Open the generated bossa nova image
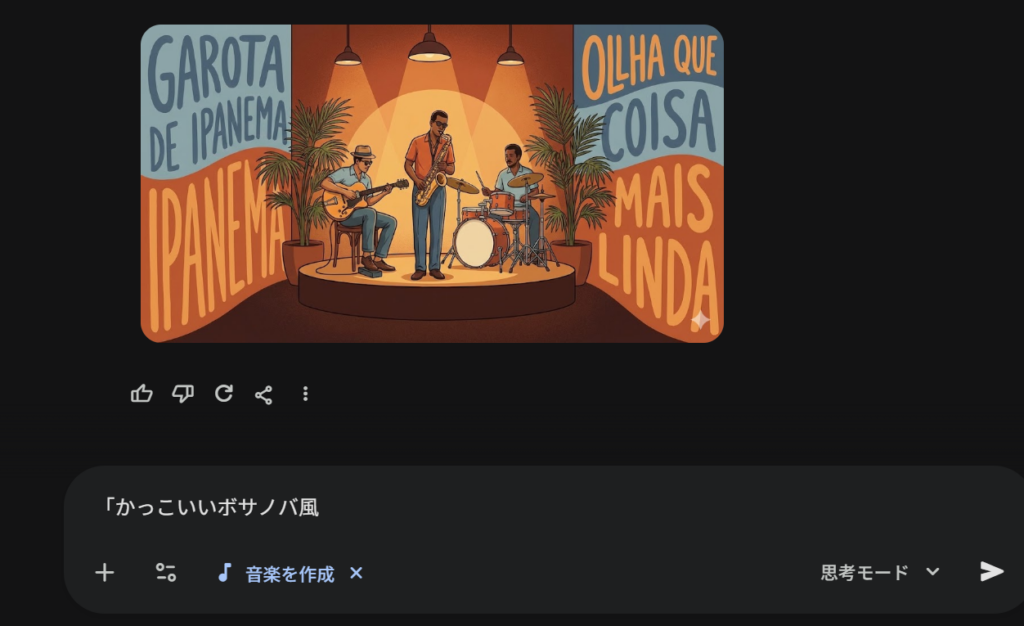1024x626 pixels. [431, 184]
